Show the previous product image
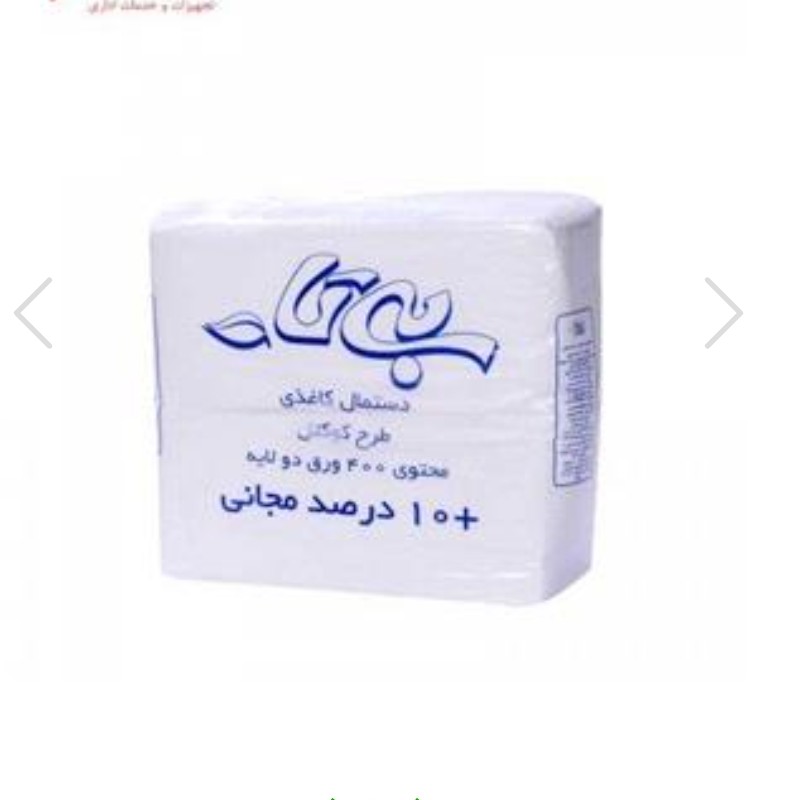 tap(34, 313)
